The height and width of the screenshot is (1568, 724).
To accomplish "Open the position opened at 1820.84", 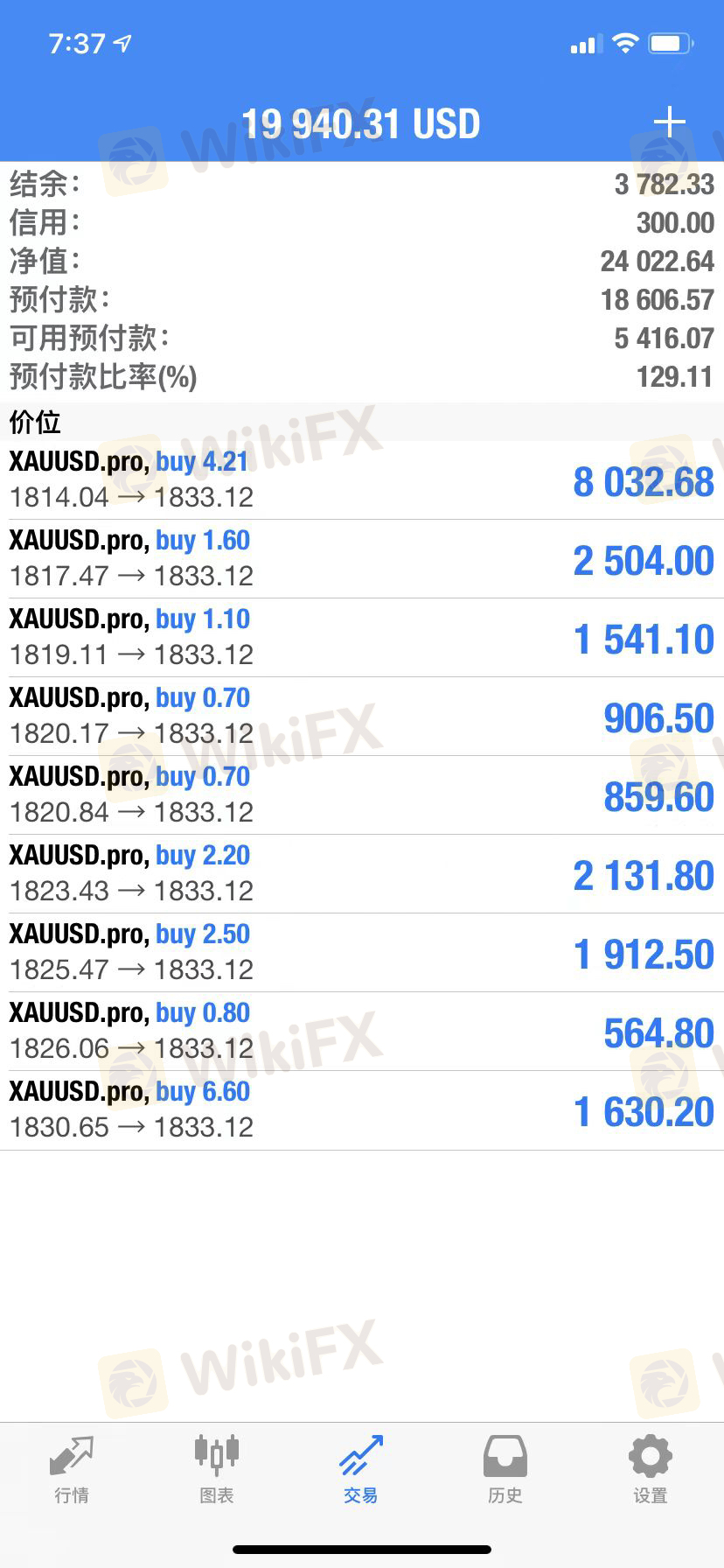I will click(x=362, y=794).
